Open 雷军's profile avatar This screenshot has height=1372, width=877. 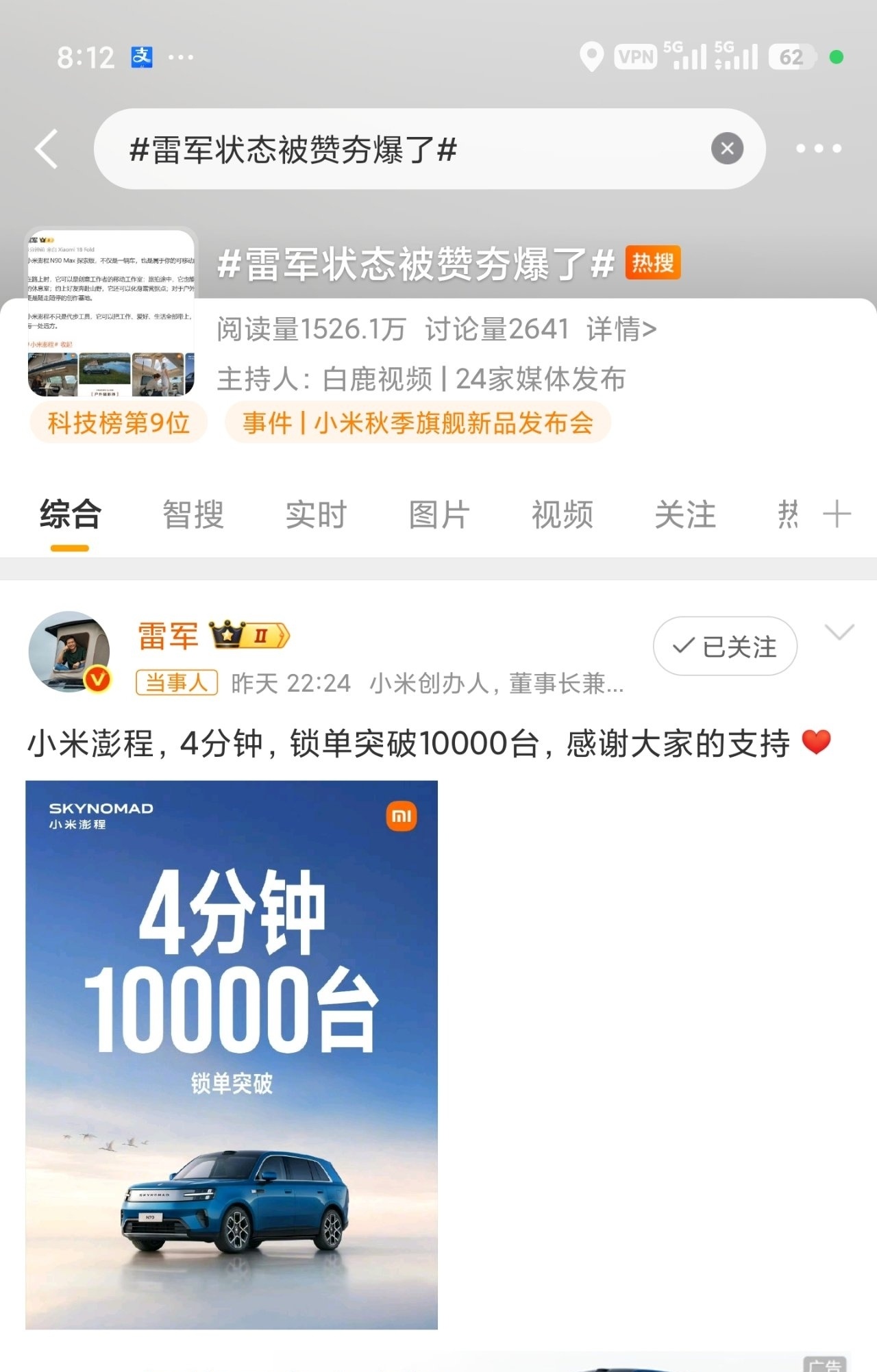point(69,651)
